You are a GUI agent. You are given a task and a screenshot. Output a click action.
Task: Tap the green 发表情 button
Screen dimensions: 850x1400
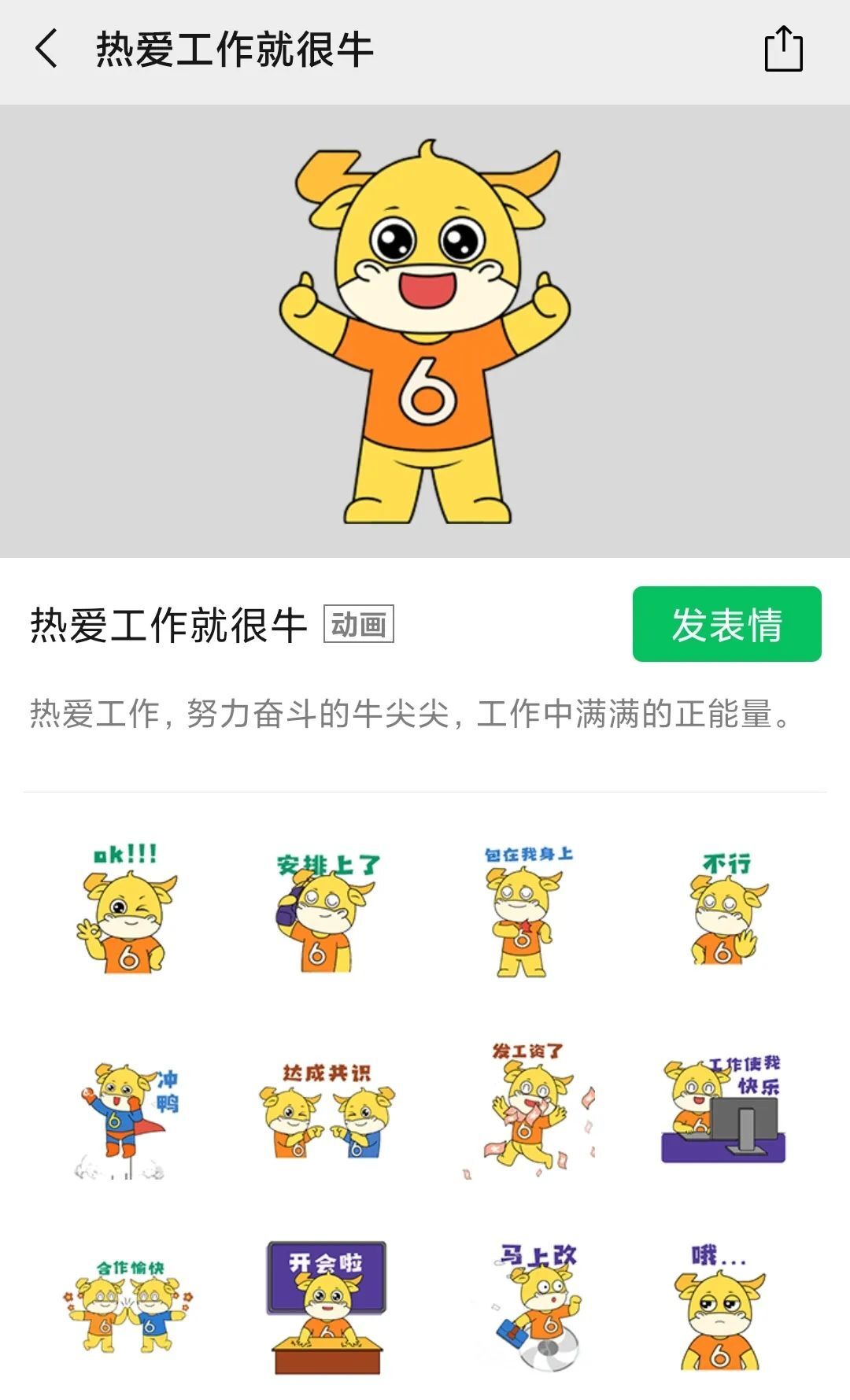click(726, 624)
